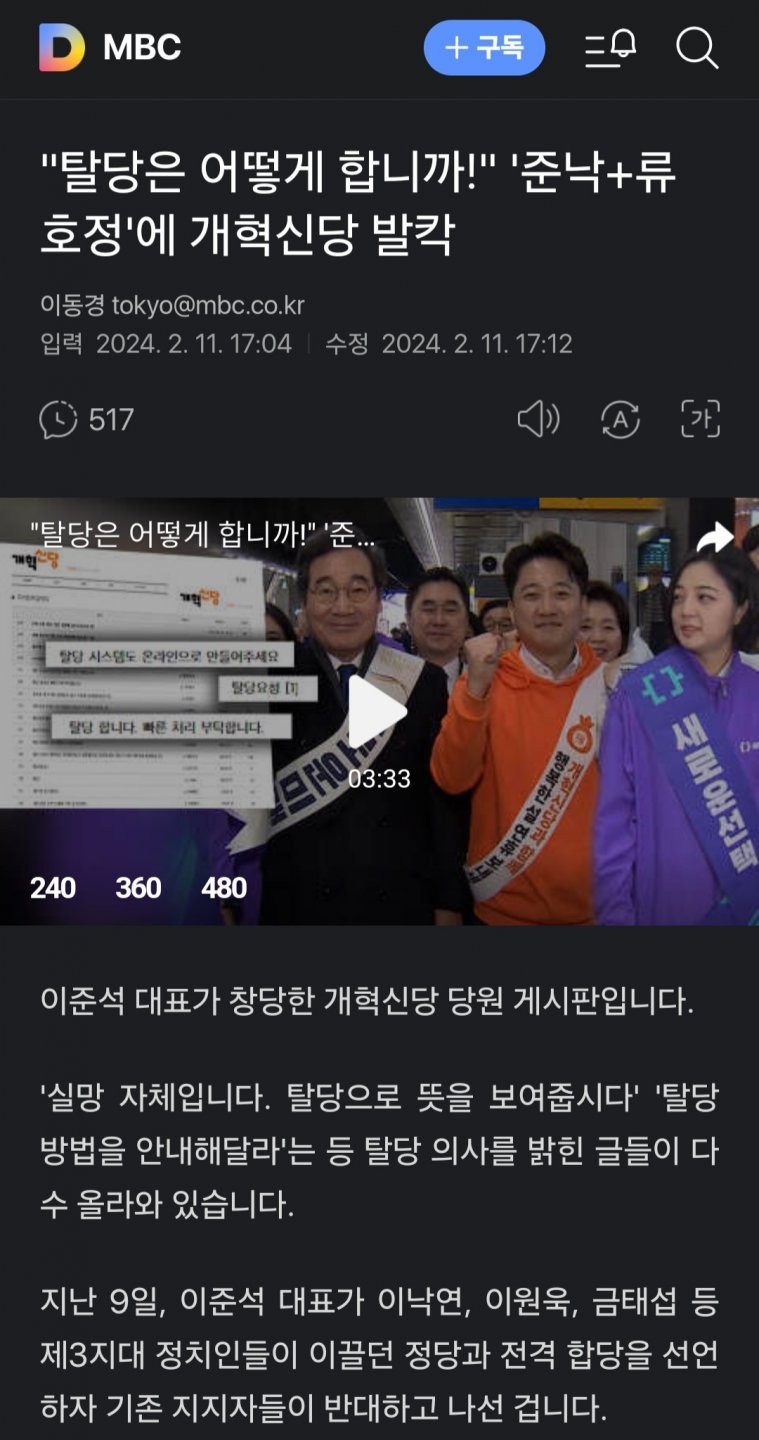This screenshot has height=1440, width=759.
Task: Open the auto-summary icon
Action: [620, 419]
